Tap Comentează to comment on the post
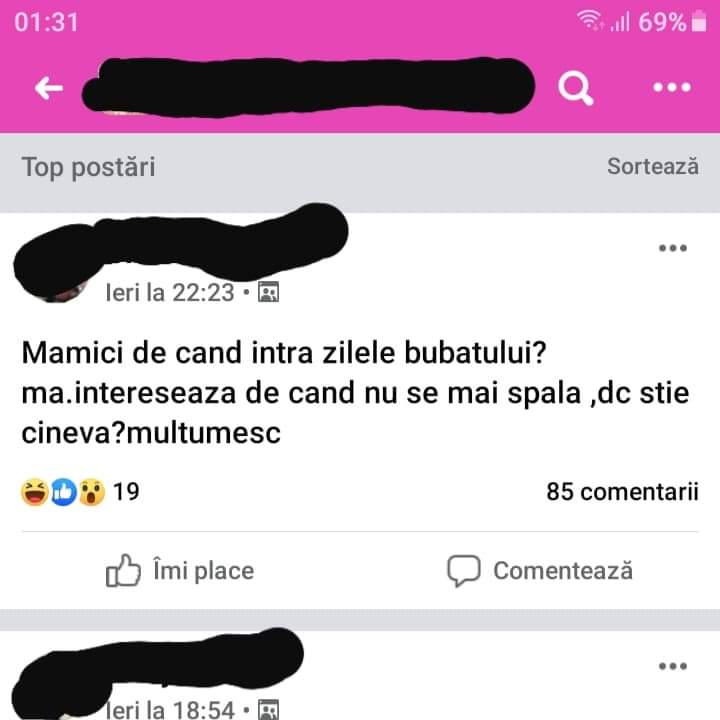Screen dimensions: 720x720 540,571
